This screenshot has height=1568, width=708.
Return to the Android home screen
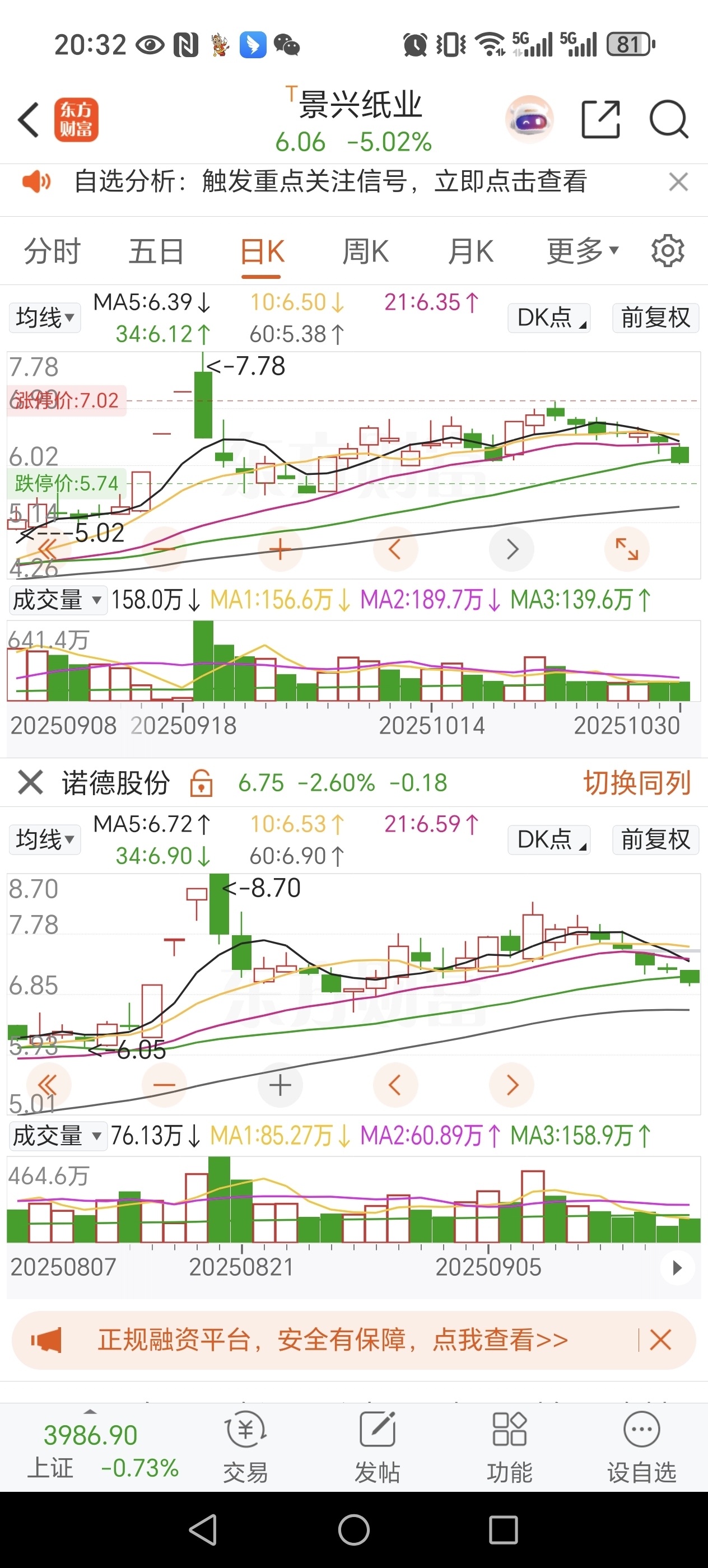(353, 1530)
